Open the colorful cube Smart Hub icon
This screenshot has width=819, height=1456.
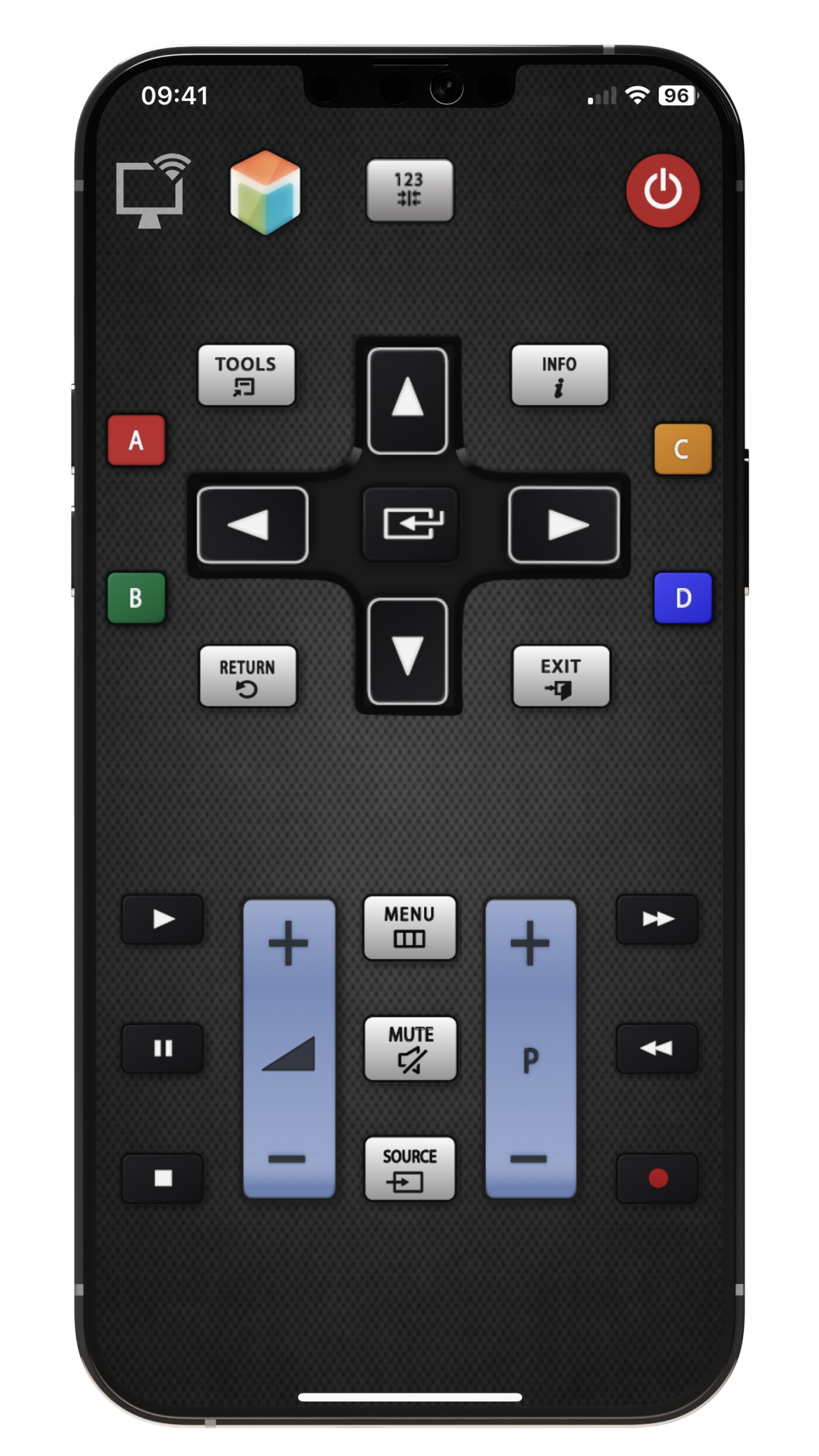pos(265,192)
